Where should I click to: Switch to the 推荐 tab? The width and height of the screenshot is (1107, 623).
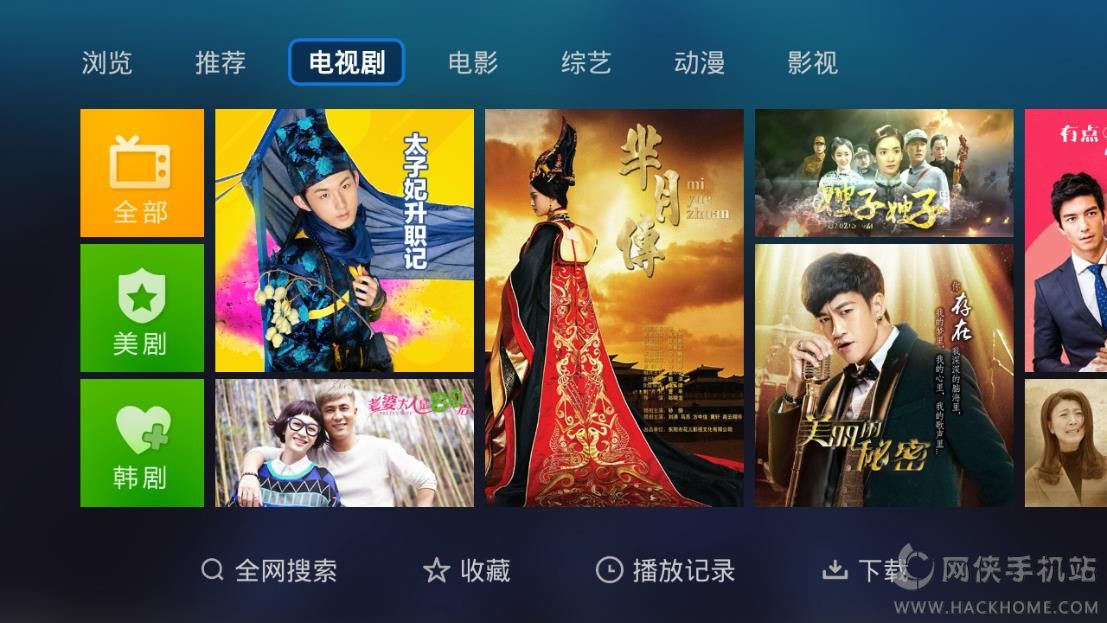(220, 63)
